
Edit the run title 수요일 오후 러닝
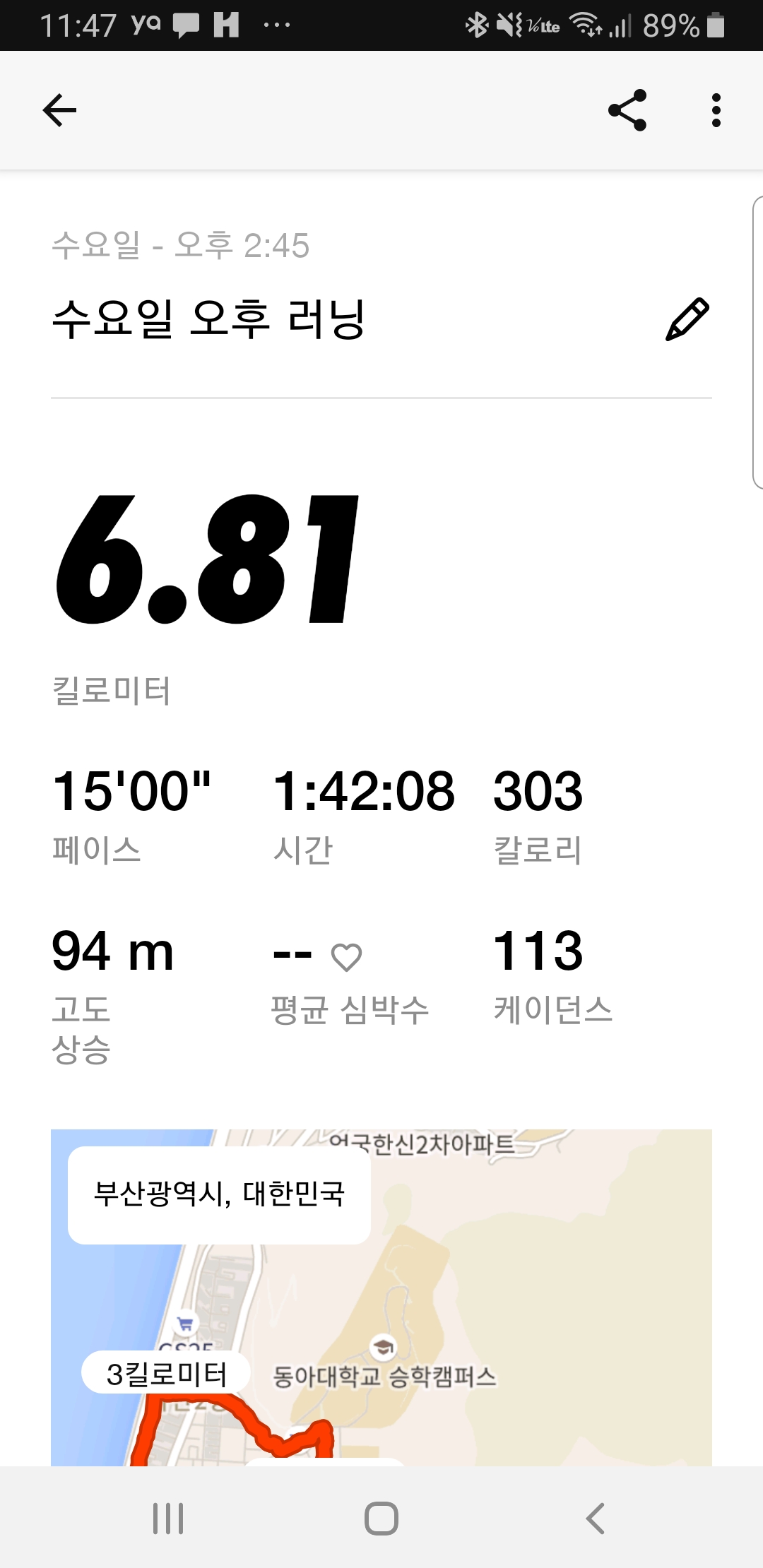pos(687,319)
